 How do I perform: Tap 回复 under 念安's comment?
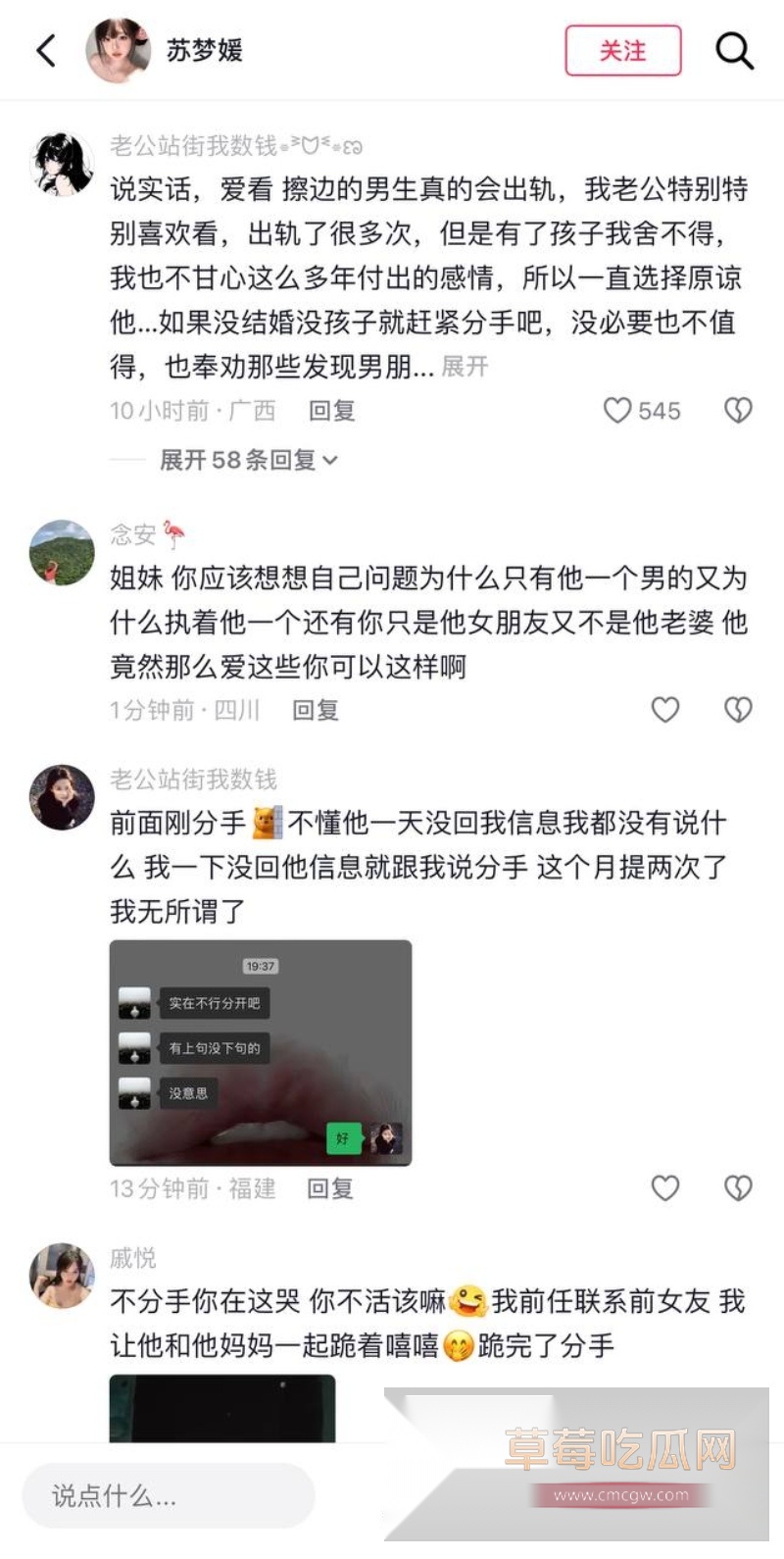click(316, 710)
